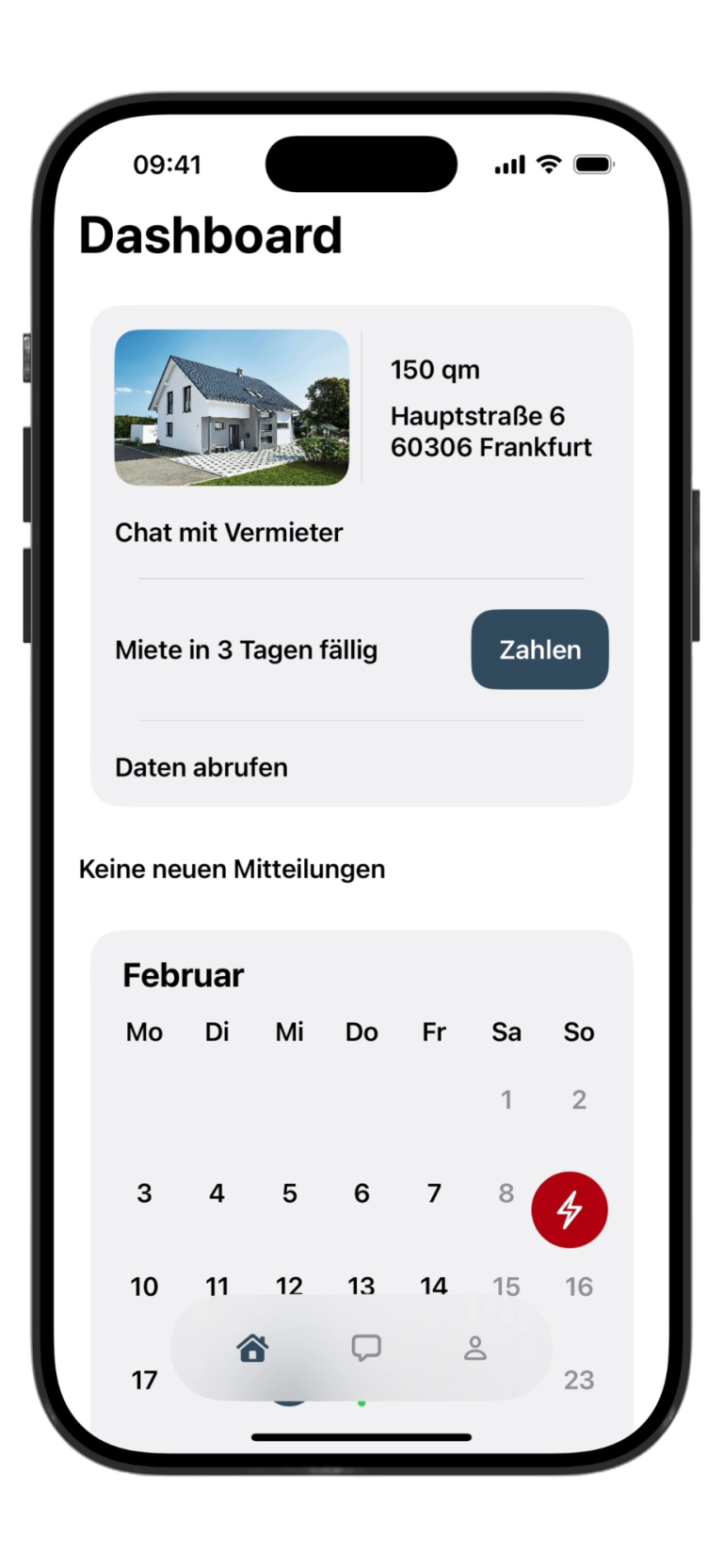Switch to the profile tab
723x1568 pixels.
(x=474, y=1349)
